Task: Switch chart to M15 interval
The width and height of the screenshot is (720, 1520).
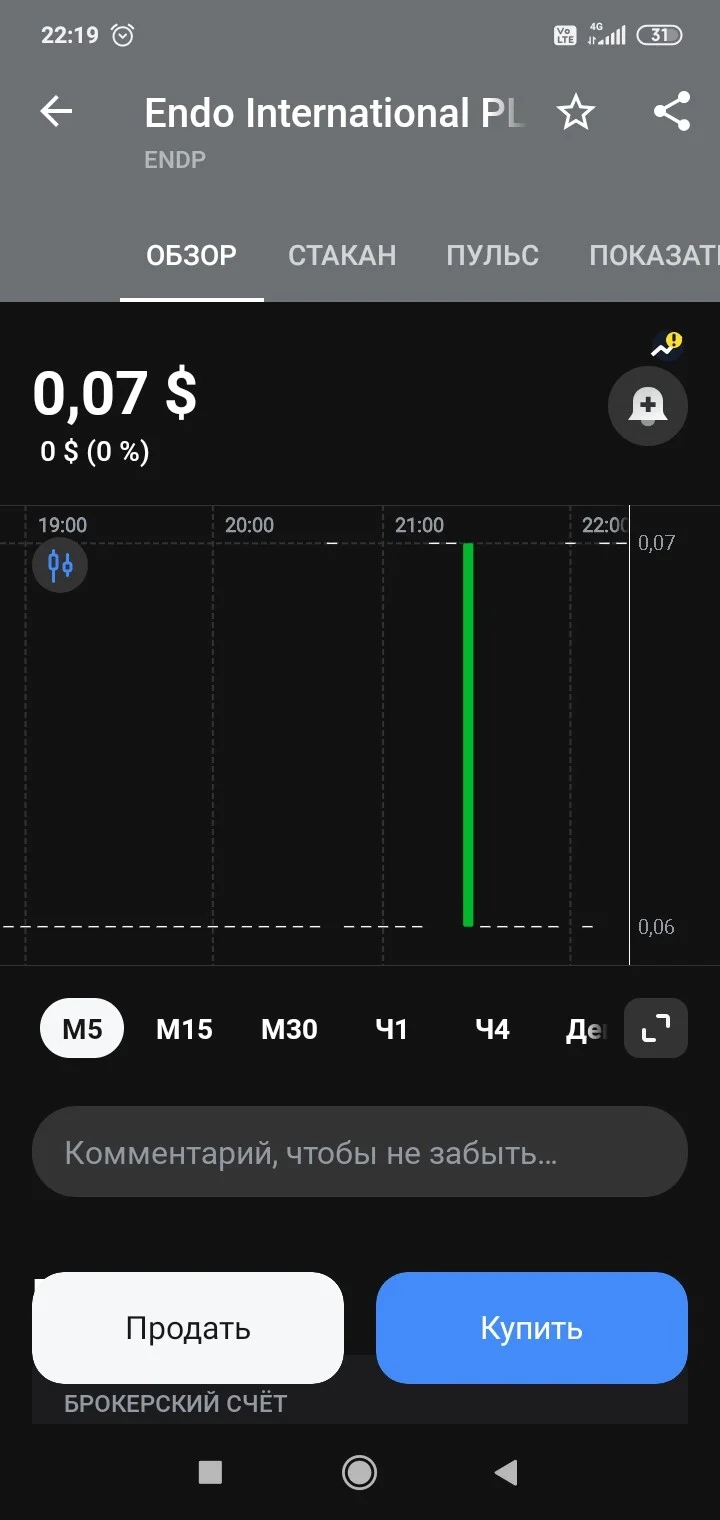Action: tap(184, 1029)
